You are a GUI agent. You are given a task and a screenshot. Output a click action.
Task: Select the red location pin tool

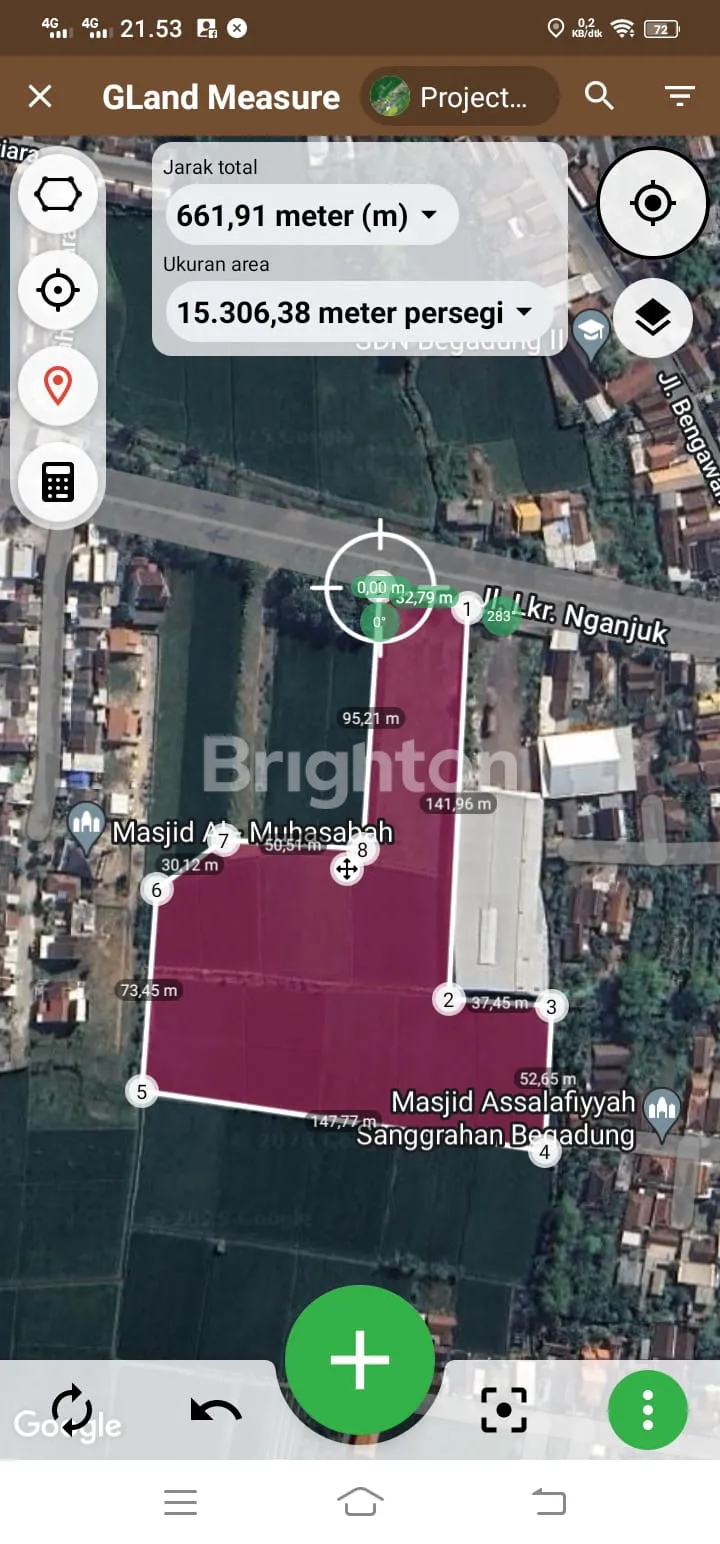click(58, 386)
